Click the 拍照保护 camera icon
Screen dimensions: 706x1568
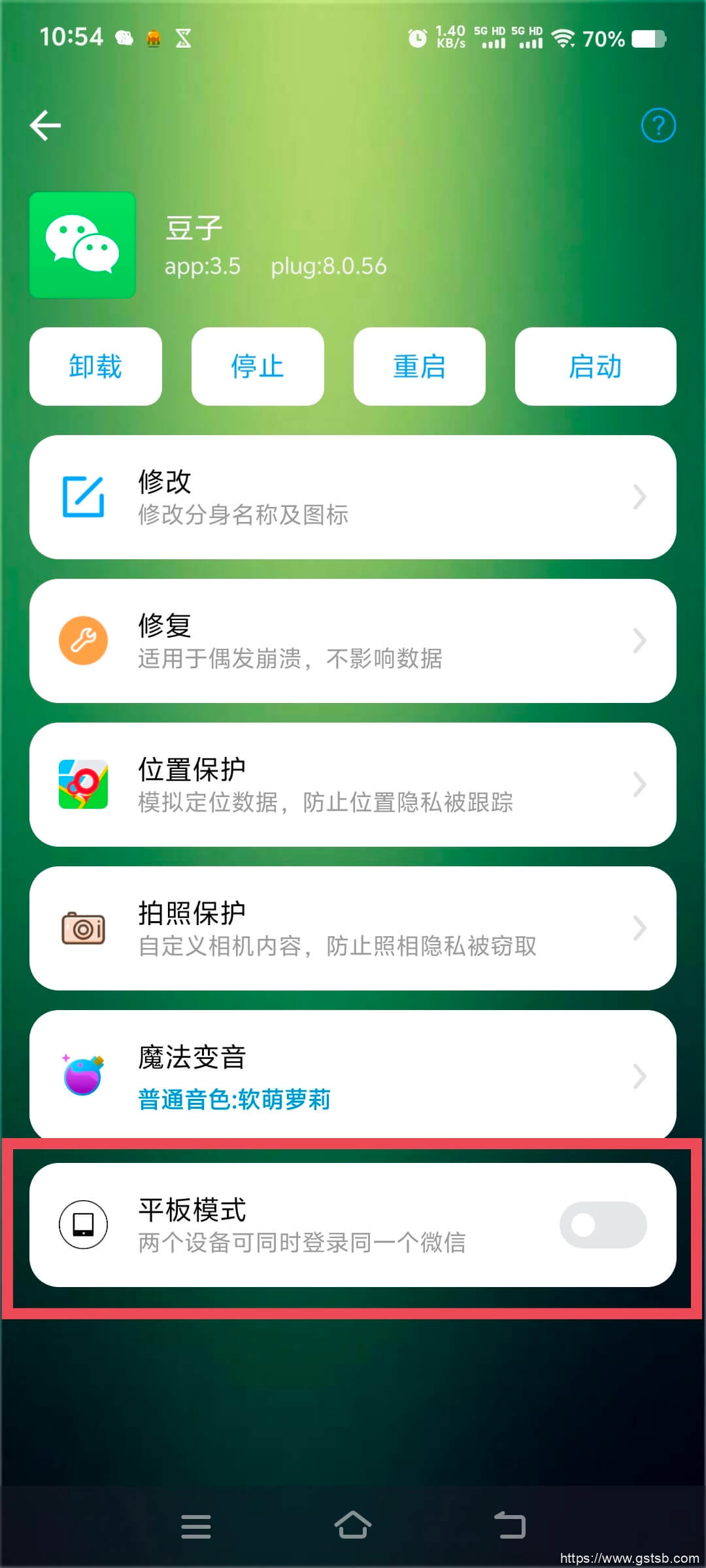tap(84, 928)
